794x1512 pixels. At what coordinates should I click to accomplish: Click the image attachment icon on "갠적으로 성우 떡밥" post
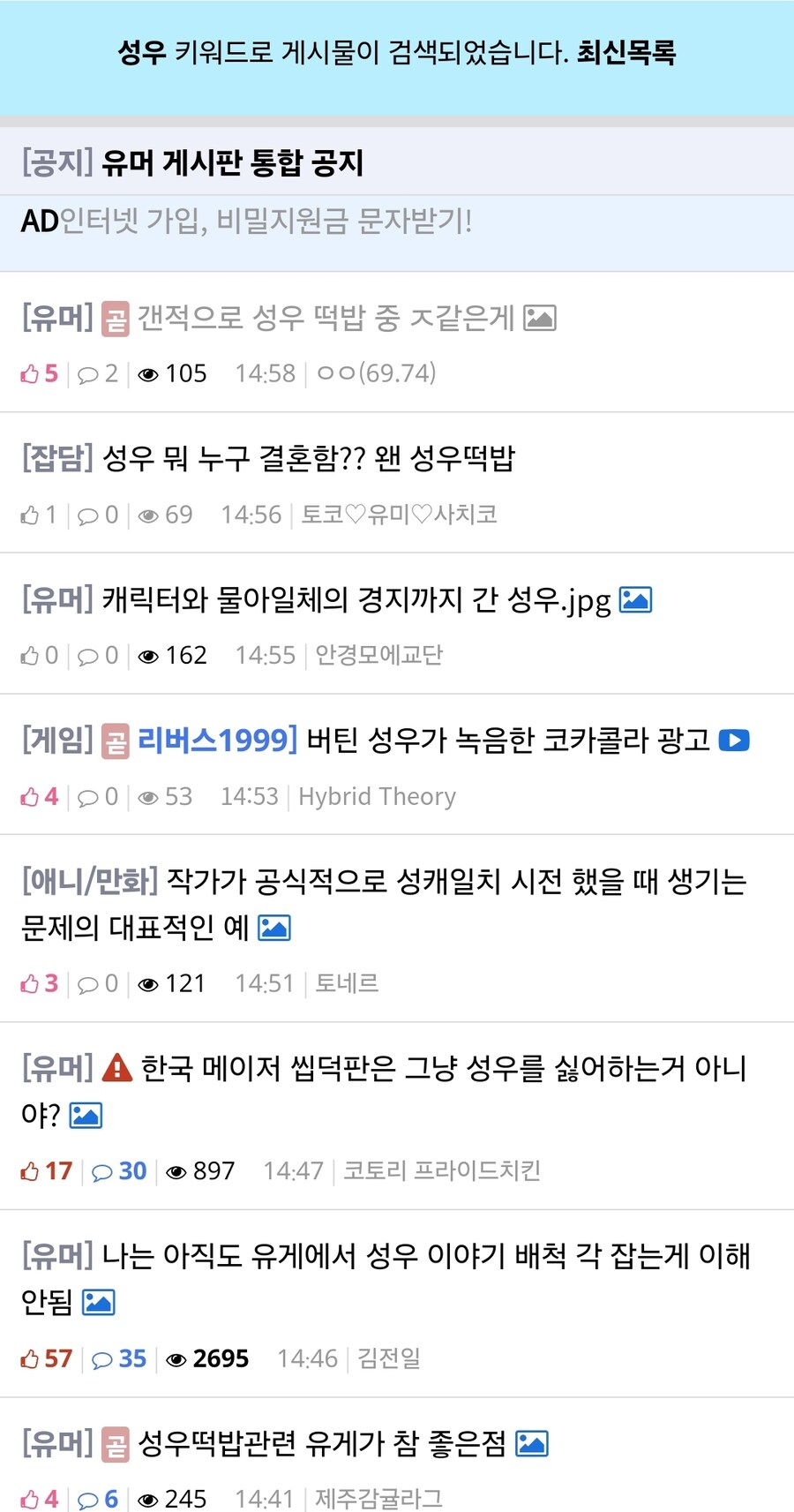click(x=543, y=319)
